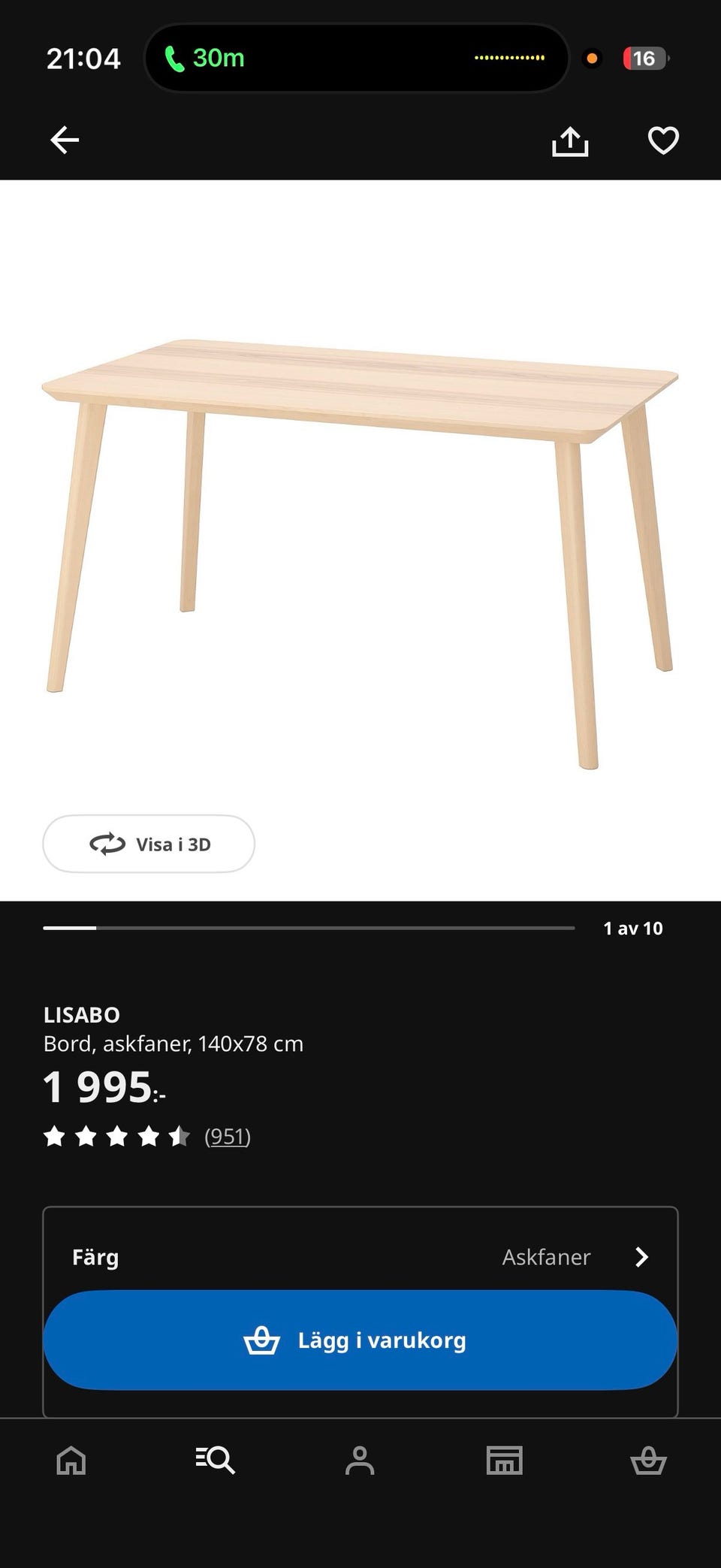Open the profile tab
Viewport: 721px width, 1568px height.
(360, 1461)
